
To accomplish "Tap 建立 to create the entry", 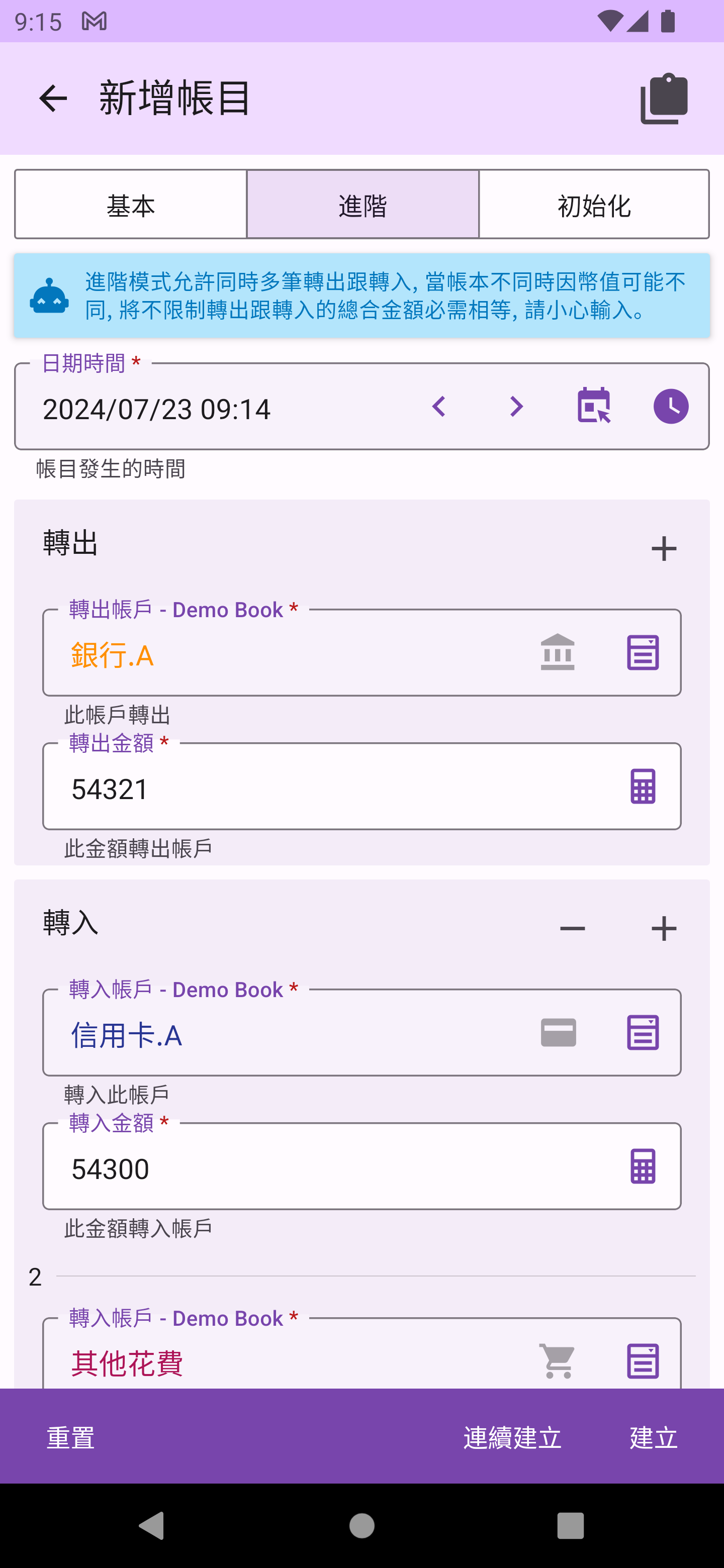I will [x=654, y=1438].
